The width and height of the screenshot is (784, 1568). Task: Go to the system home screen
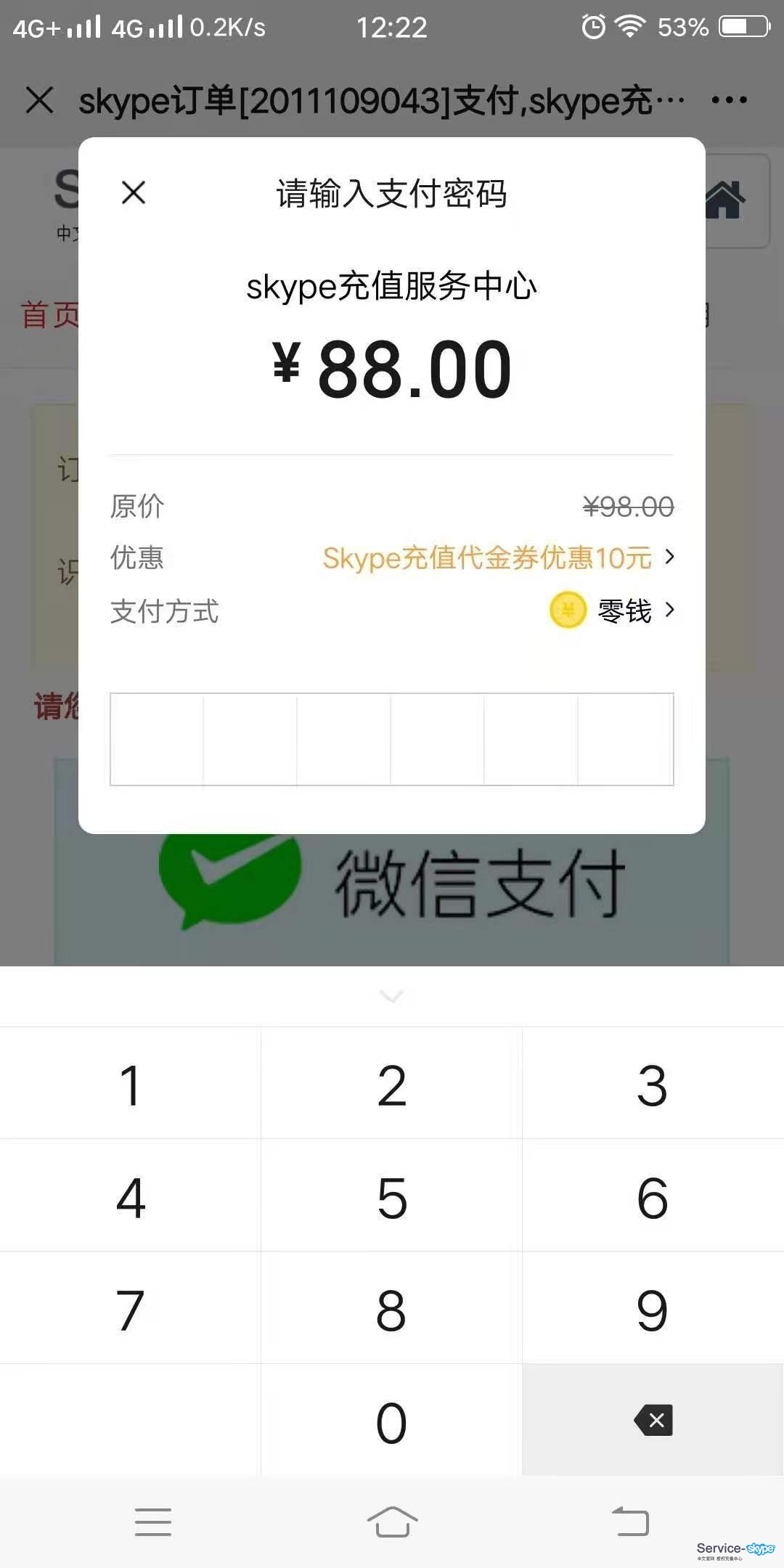point(392,1522)
